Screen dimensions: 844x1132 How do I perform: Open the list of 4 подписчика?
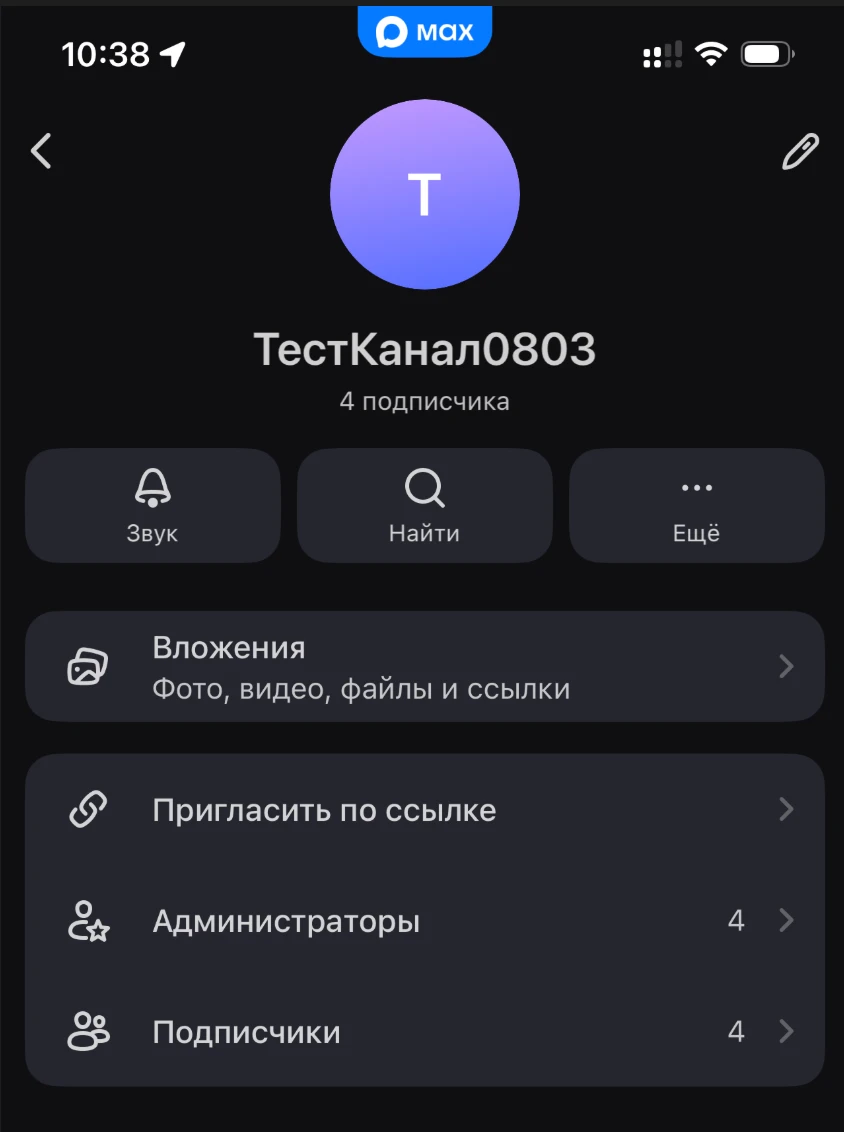pyautogui.click(x=424, y=401)
